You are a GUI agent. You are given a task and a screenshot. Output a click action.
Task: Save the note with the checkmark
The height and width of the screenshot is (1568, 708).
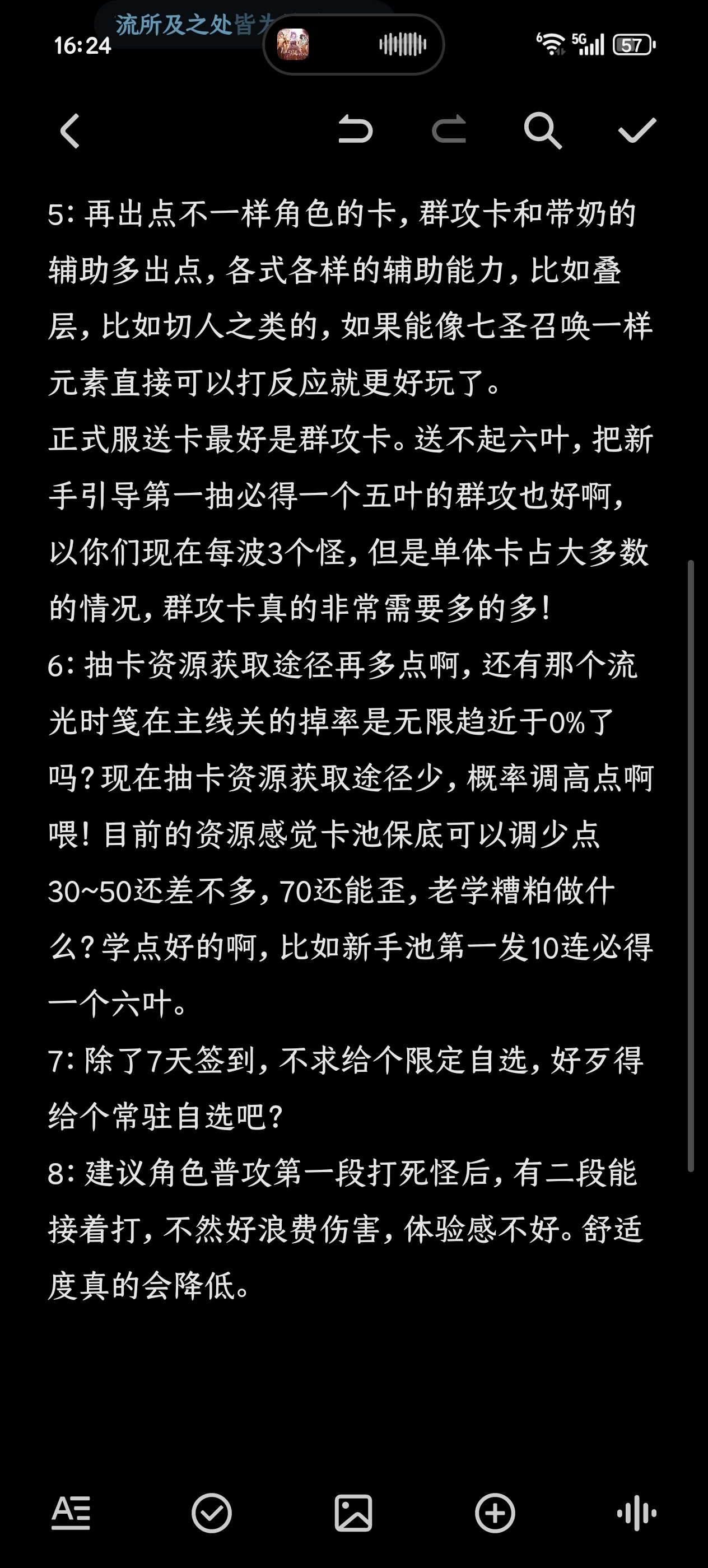637,130
